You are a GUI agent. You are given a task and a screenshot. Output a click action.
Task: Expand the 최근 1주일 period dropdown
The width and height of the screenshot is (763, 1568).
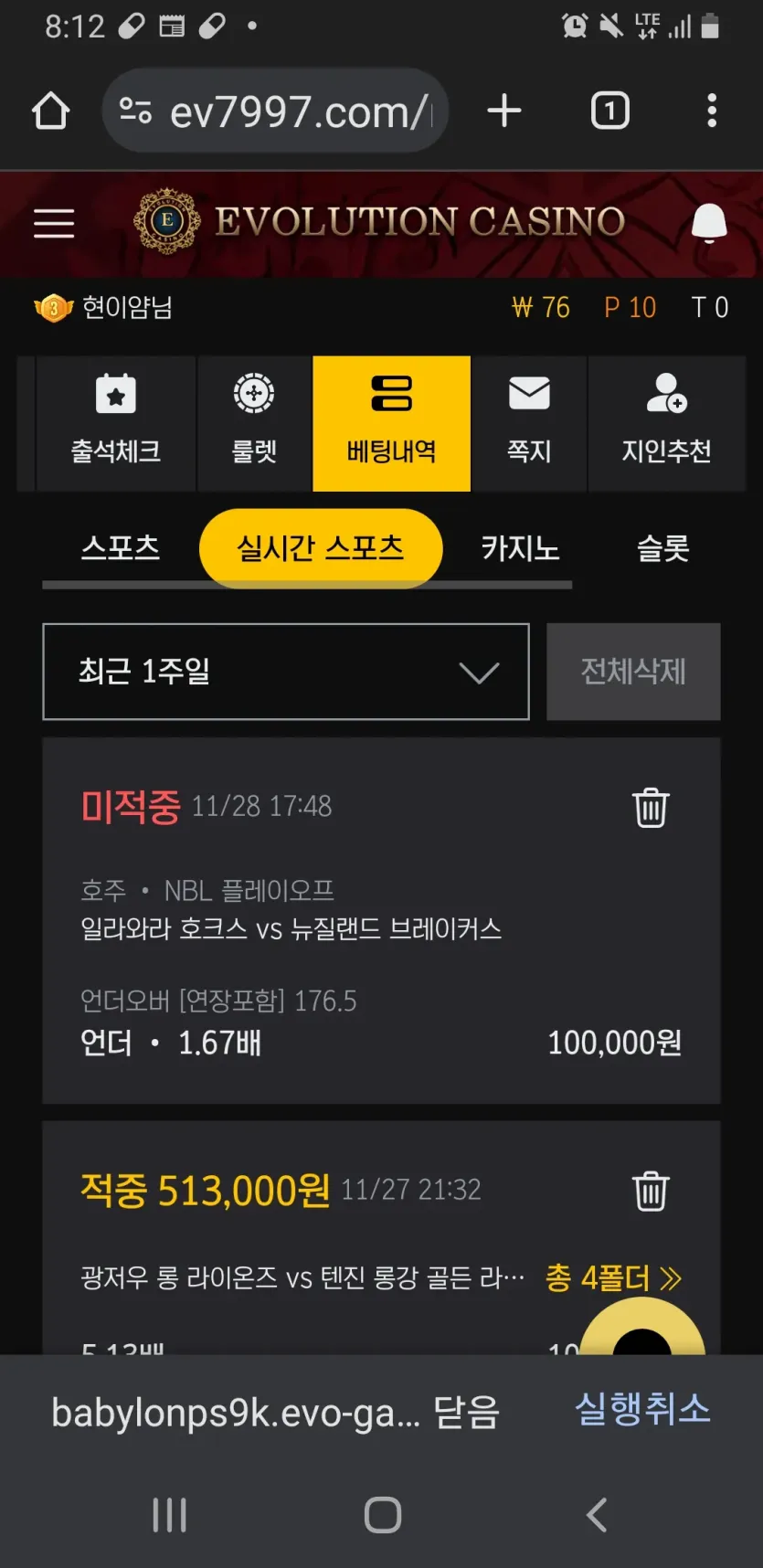coord(286,672)
